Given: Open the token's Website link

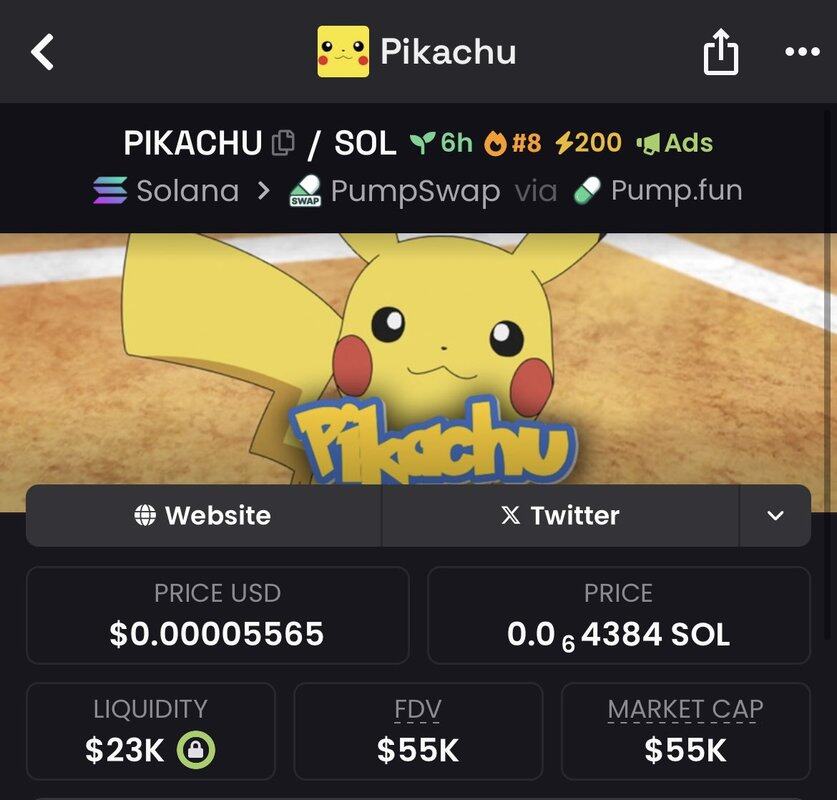Looking at the screenshot, I should click(203, 516).
